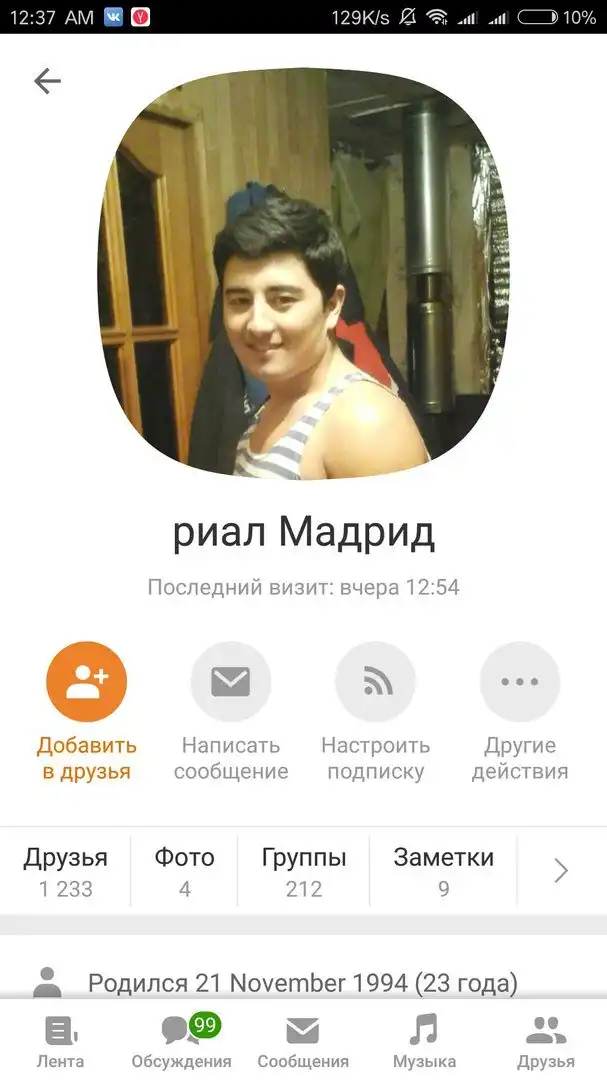The width and height of the screenshot is (607, 1080).
Task: Open the Группы section
Action: point(304,871)
